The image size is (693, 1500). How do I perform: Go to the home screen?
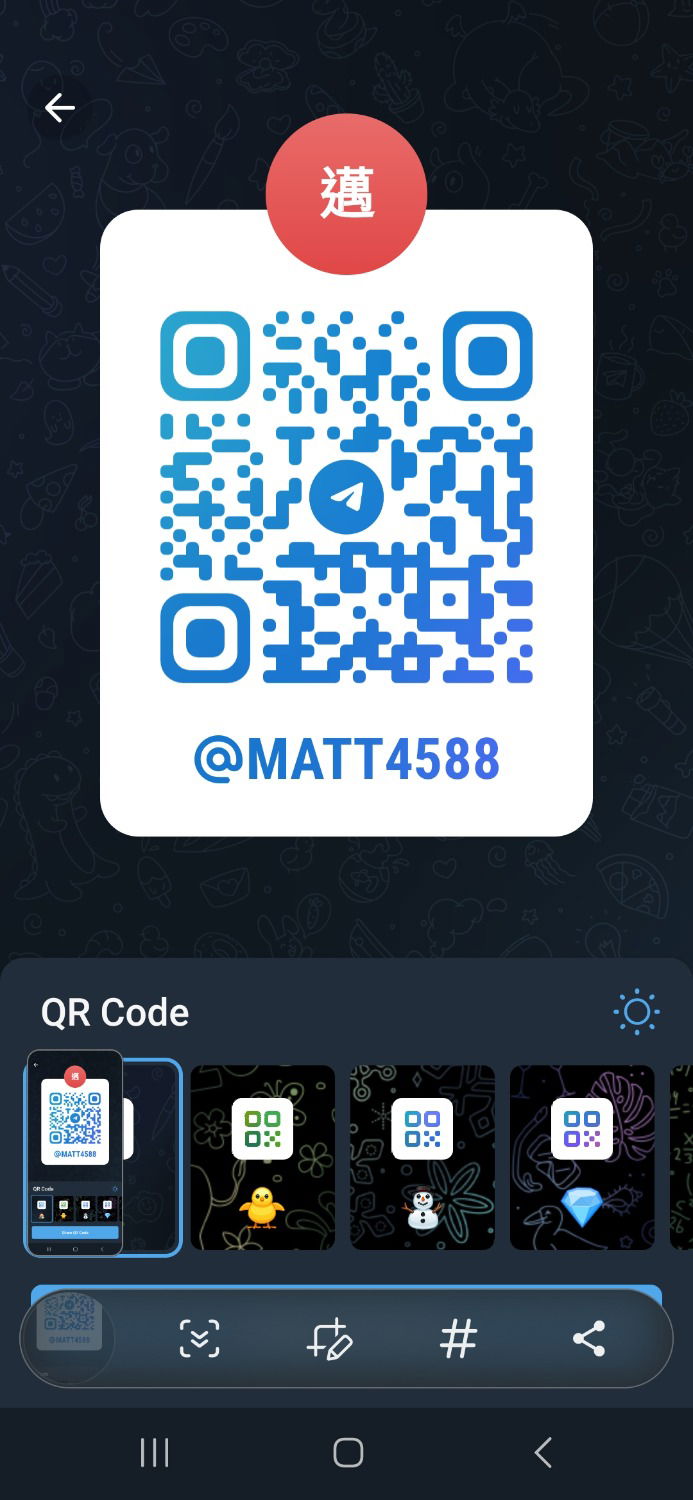(x=347, y=1452)
